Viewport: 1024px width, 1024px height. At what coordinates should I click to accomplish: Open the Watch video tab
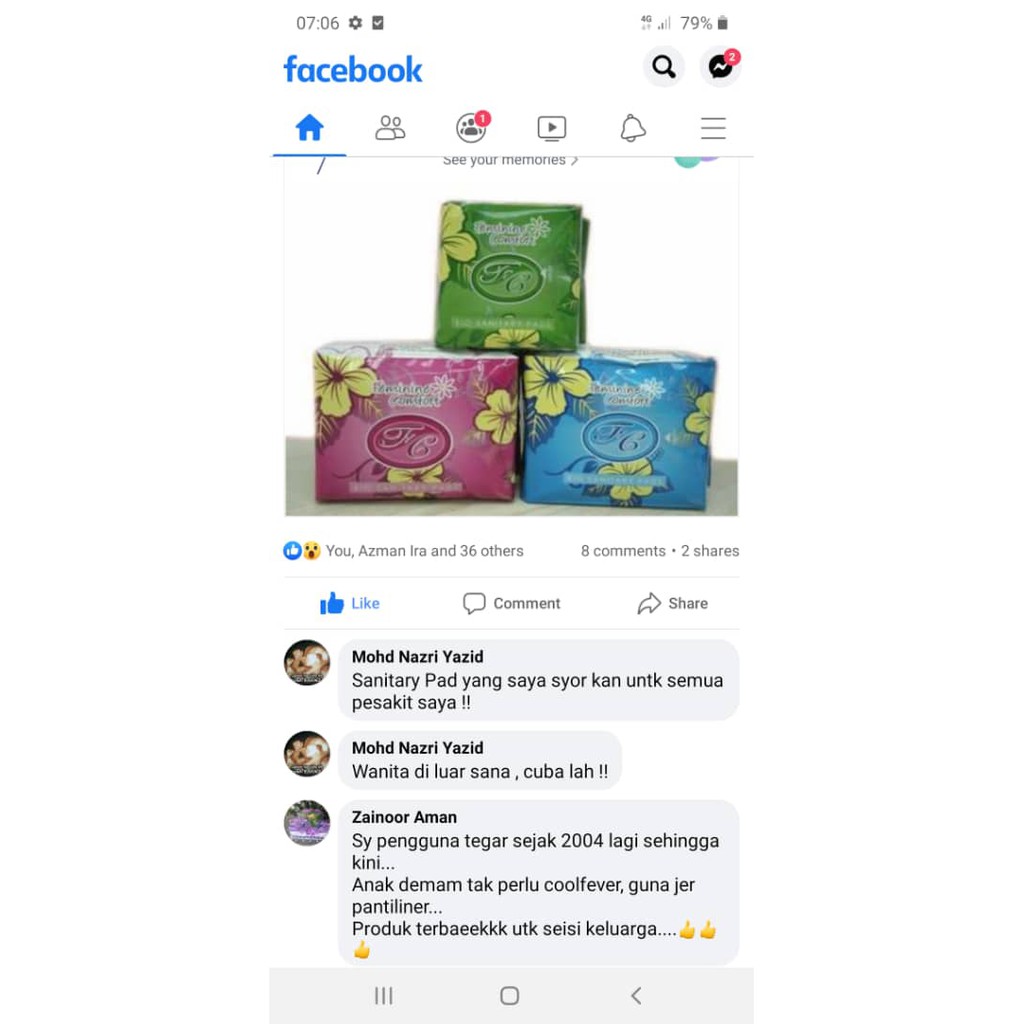552,128
